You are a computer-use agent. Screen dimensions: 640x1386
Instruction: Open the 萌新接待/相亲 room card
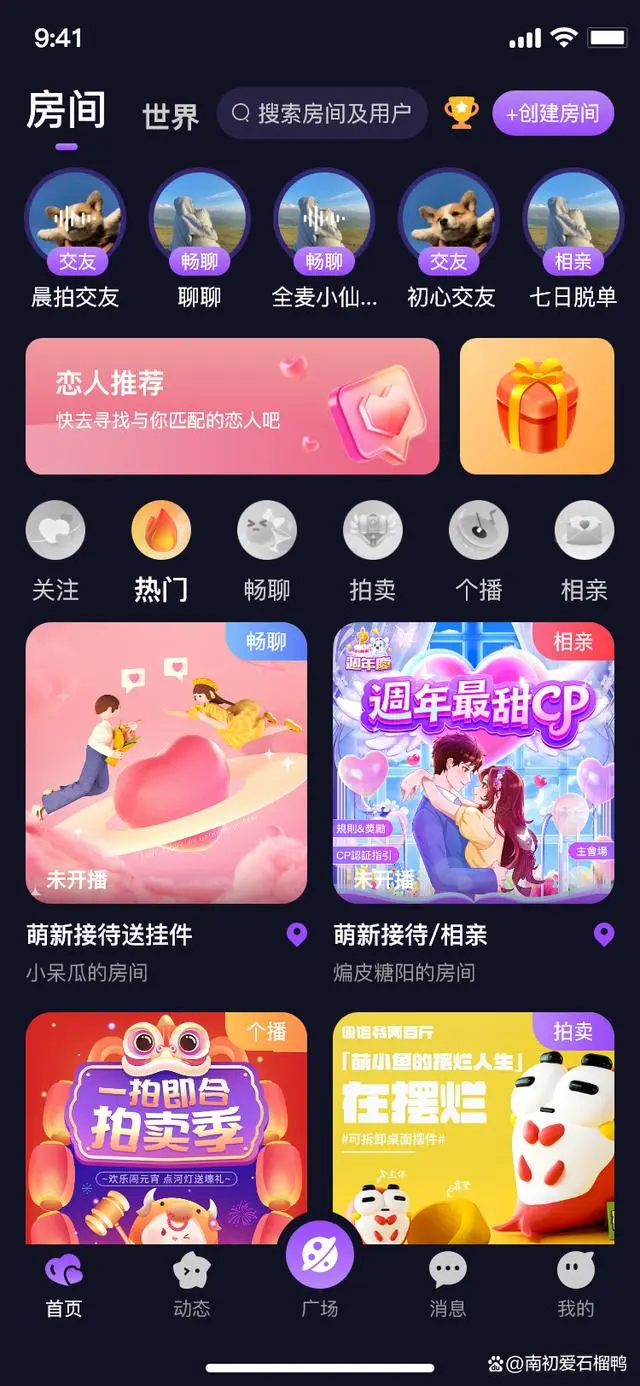click(473, 764)
